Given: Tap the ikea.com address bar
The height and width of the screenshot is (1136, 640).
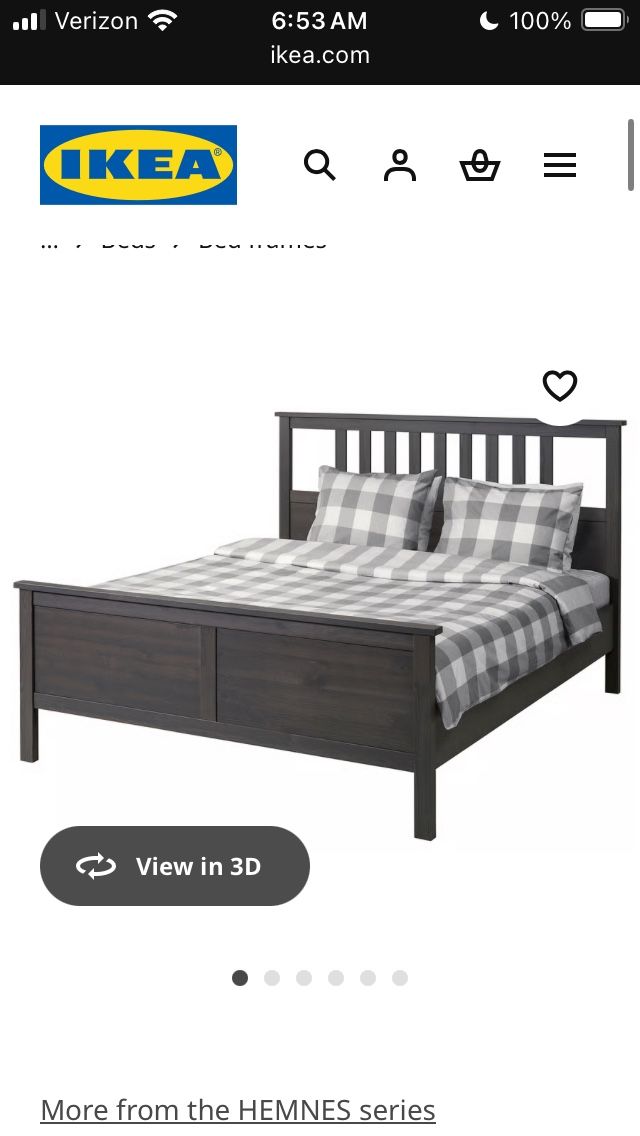Looking at the screenshot, I should click(x=320, y=56).
